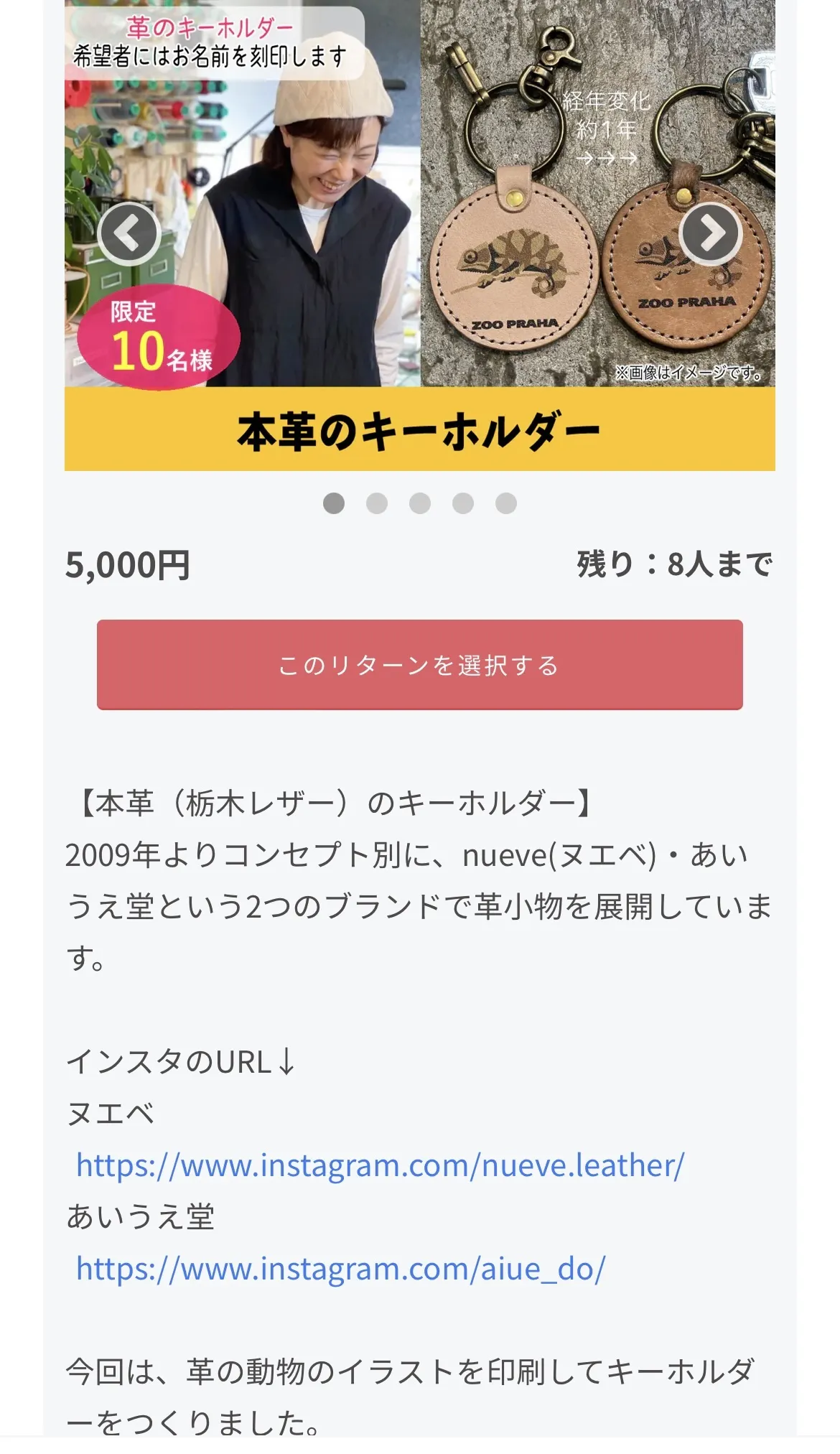Show the previous carousel image

(x=129, y=234)
